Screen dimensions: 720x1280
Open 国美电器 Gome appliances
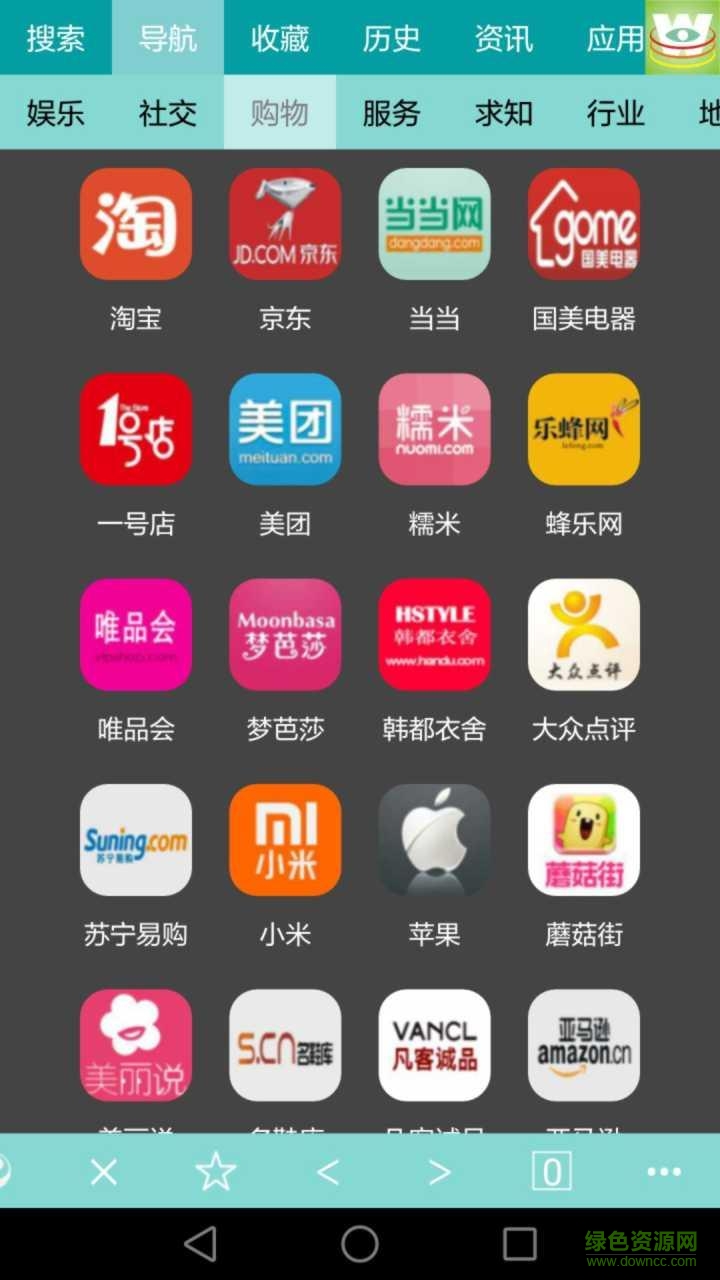tap(583, 224)
